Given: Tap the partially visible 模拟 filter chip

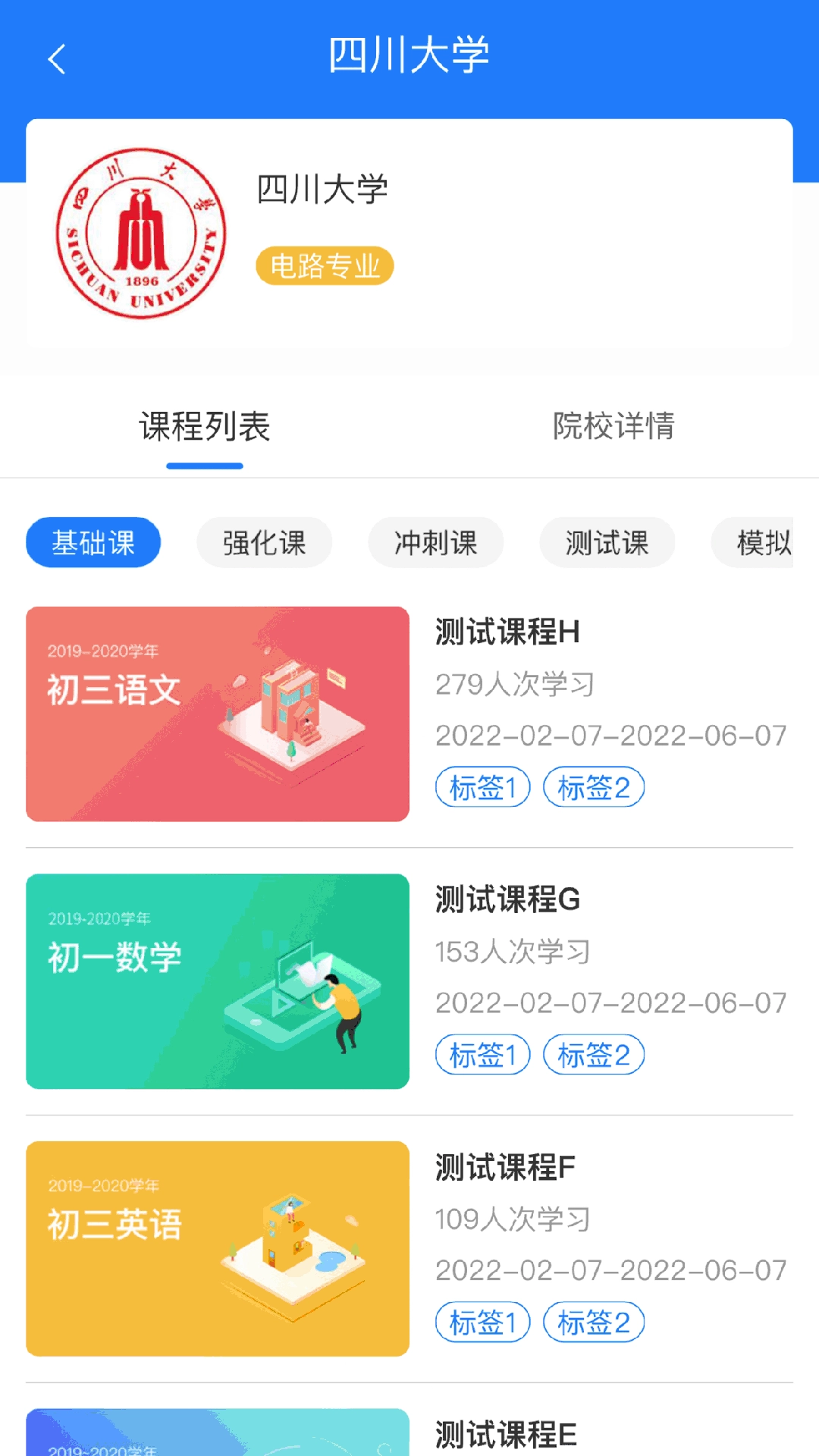Looking at the screenshot, I should coord(762,542).
